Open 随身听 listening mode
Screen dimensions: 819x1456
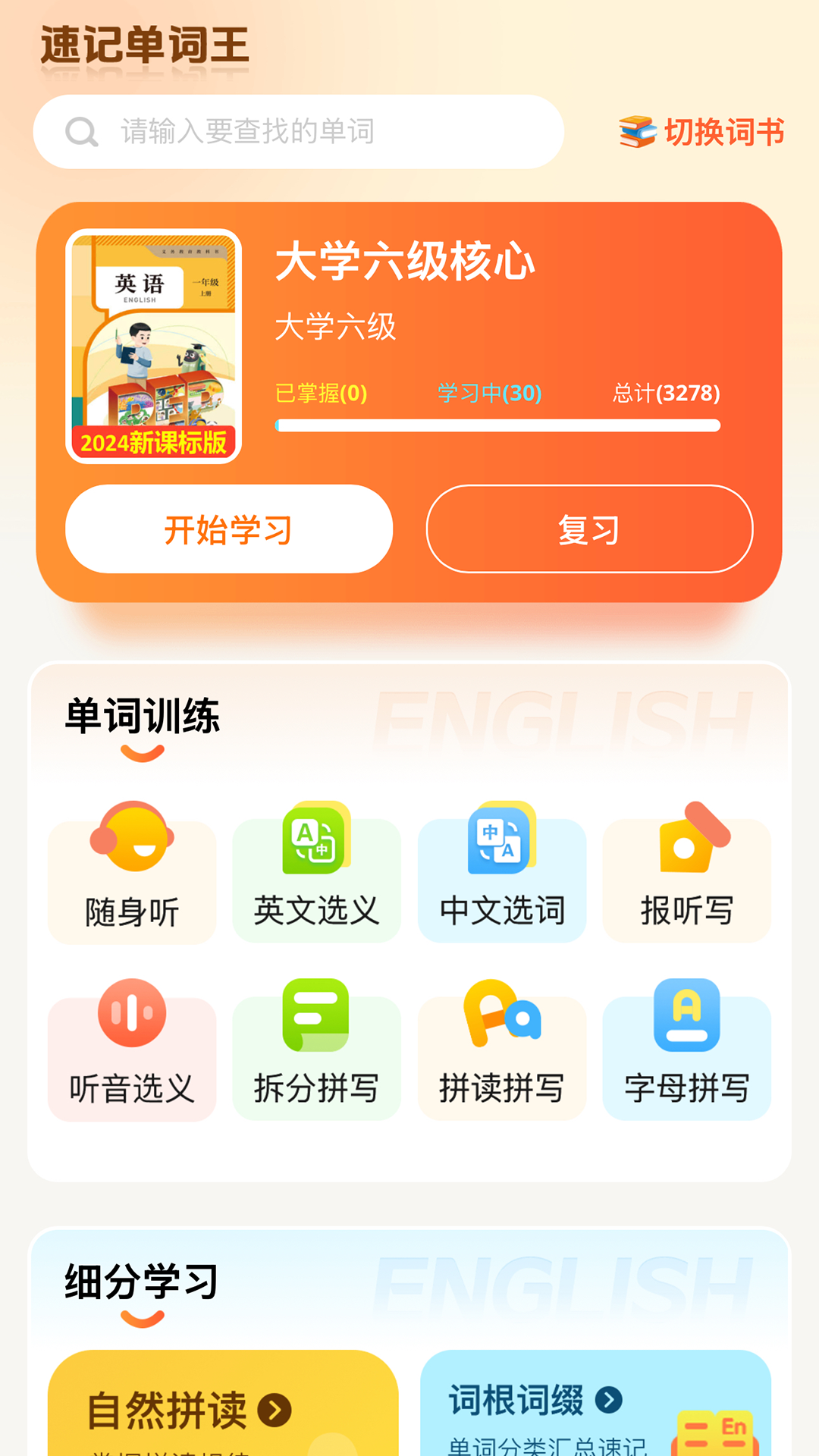(132, 872)
